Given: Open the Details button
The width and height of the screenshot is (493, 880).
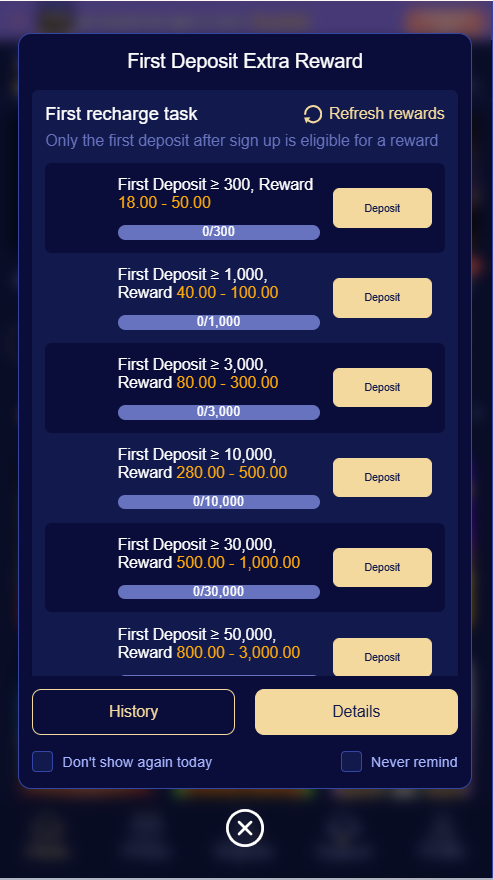Looking at the screenshot, I should coord(357,712).
